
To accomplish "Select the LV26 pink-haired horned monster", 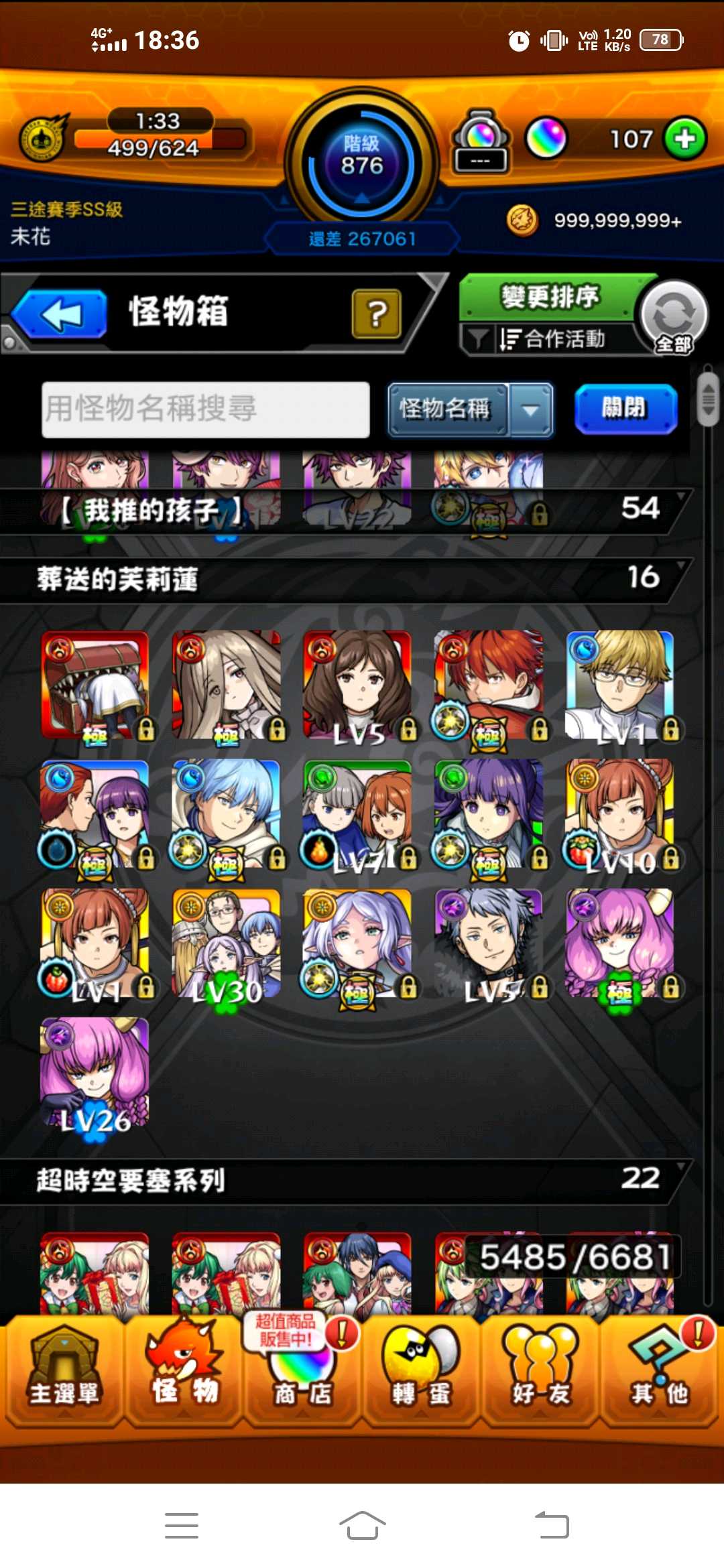I will (x=95, y=1072).
